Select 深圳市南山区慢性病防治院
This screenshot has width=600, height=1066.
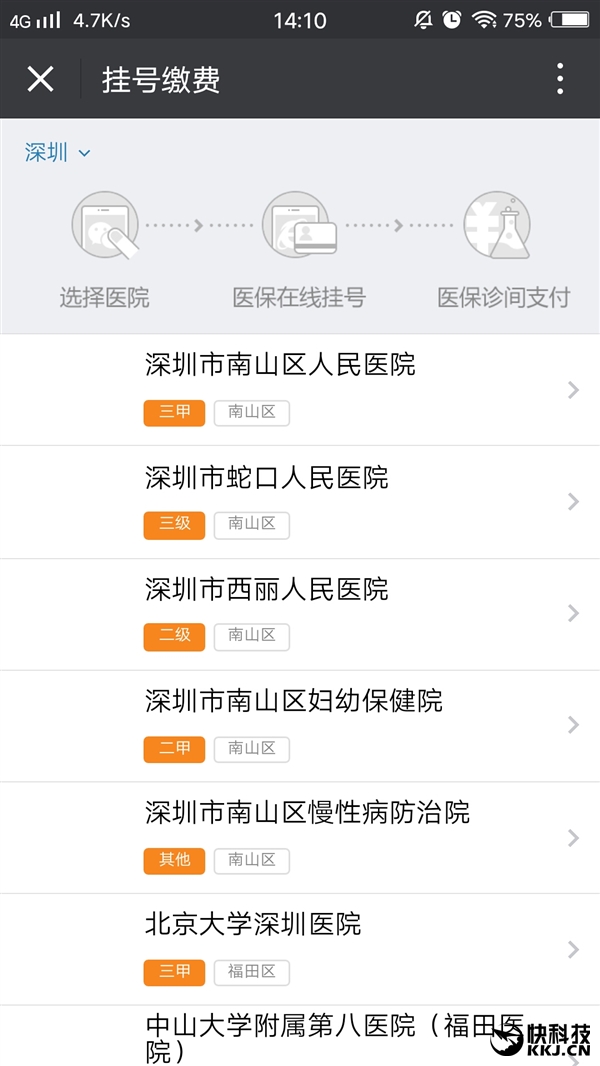pos(300,837)
